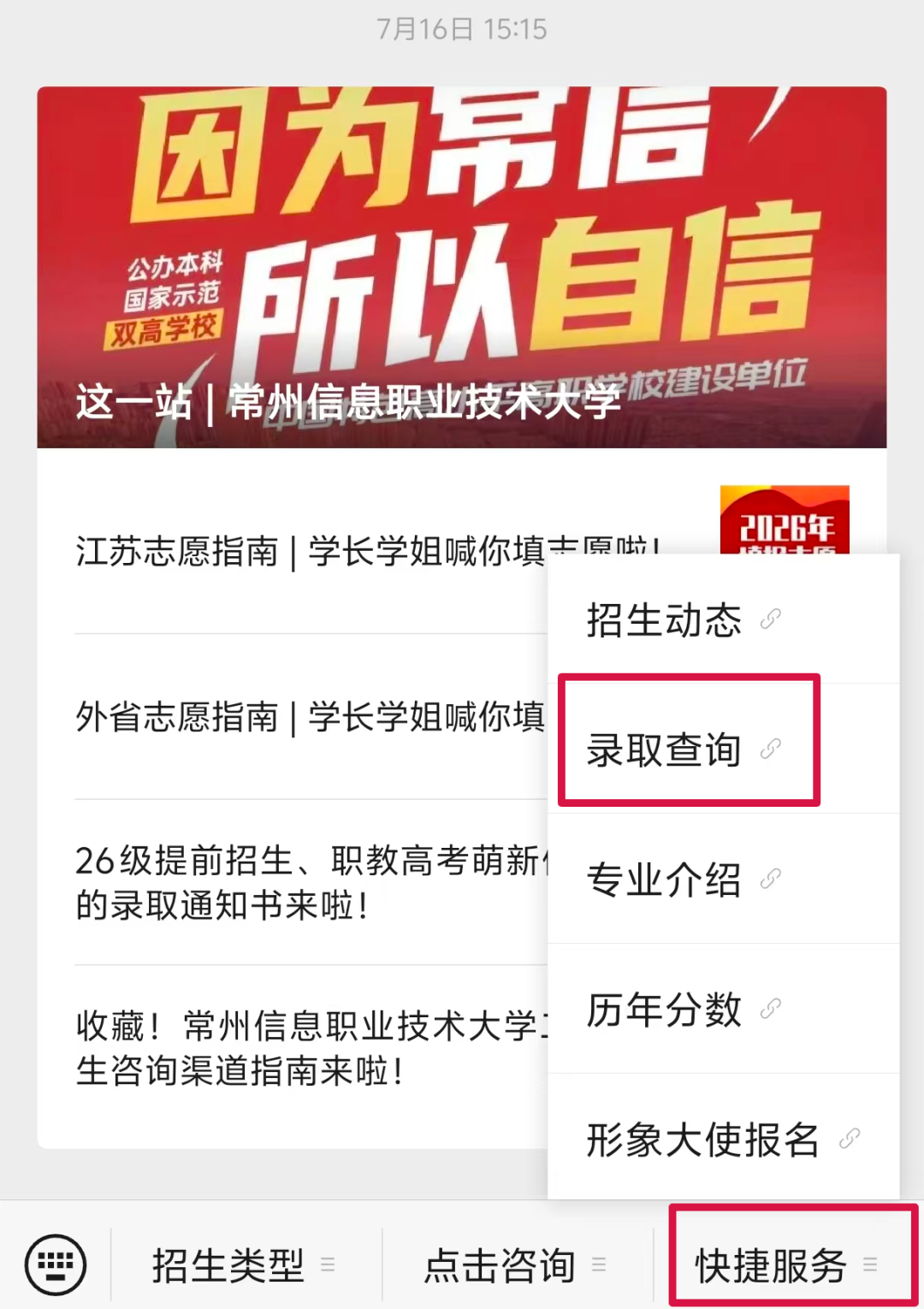924x1309 pixels.
Task: Open 形象大使报名 link
Action: [724, 1138]
